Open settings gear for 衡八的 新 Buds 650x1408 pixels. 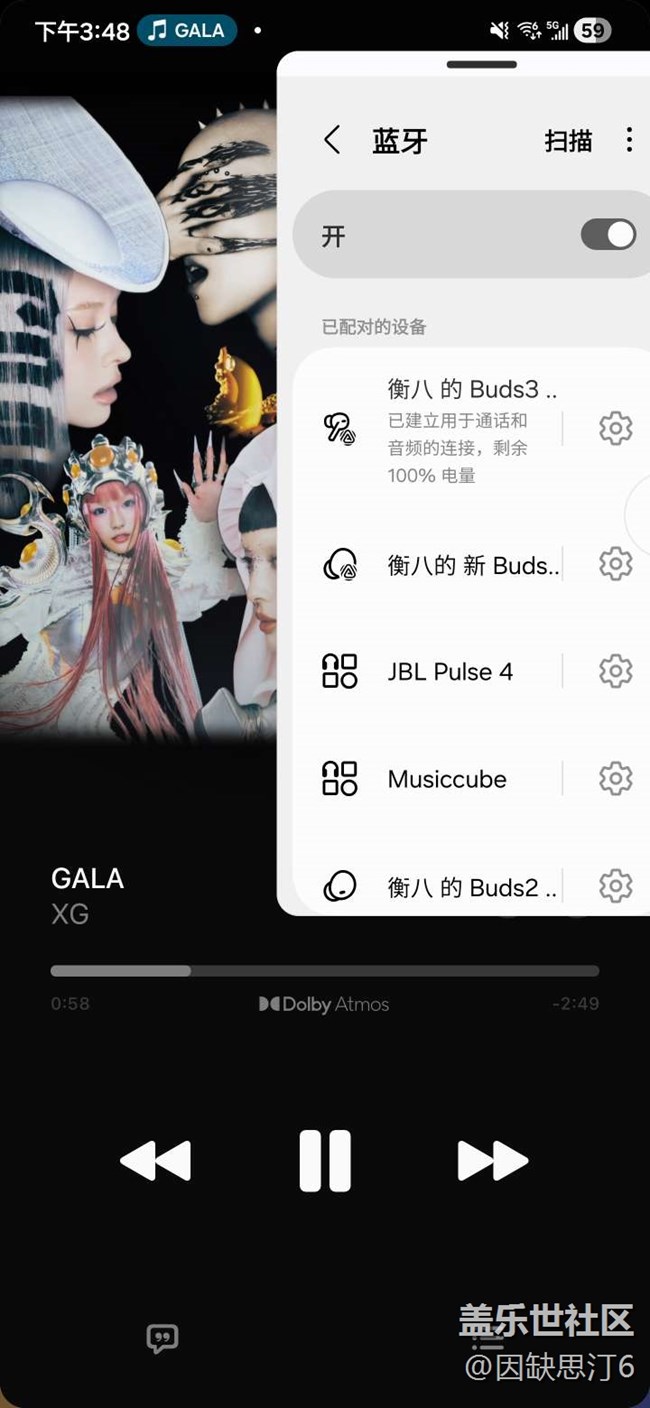tap(615, 565)
